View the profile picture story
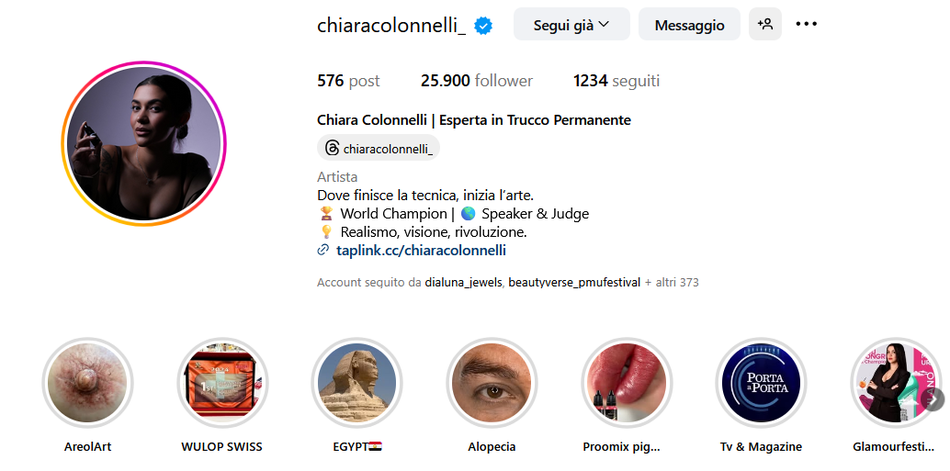Image resolution: width=950 pixels, height=471 pixels. (144, 143)
